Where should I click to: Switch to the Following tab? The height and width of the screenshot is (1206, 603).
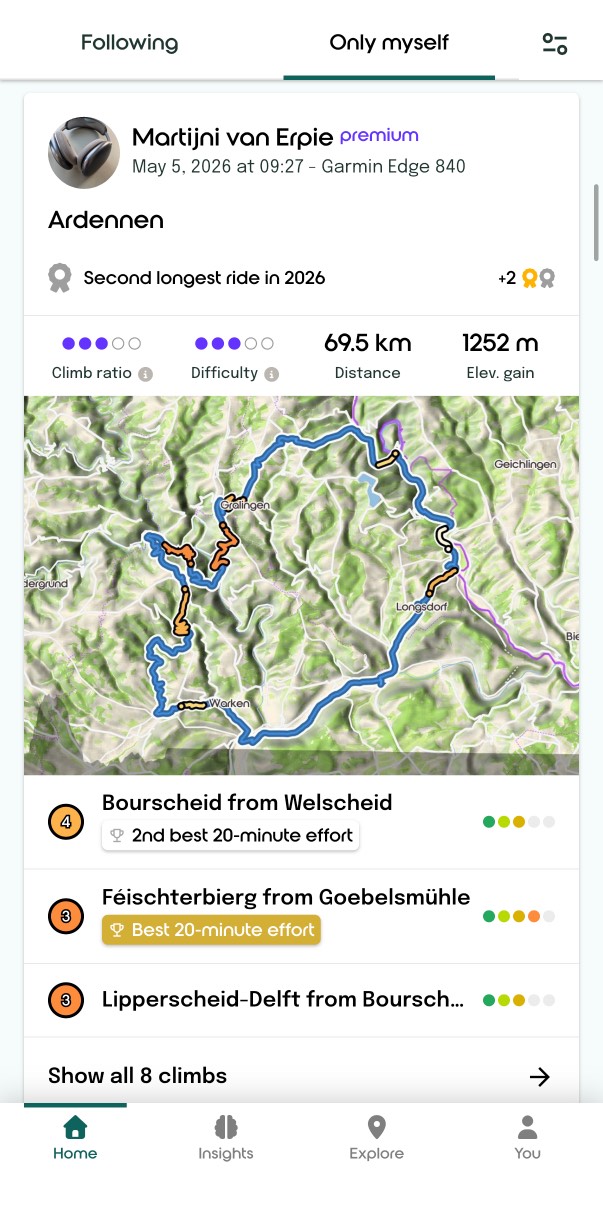coord(129,43)
